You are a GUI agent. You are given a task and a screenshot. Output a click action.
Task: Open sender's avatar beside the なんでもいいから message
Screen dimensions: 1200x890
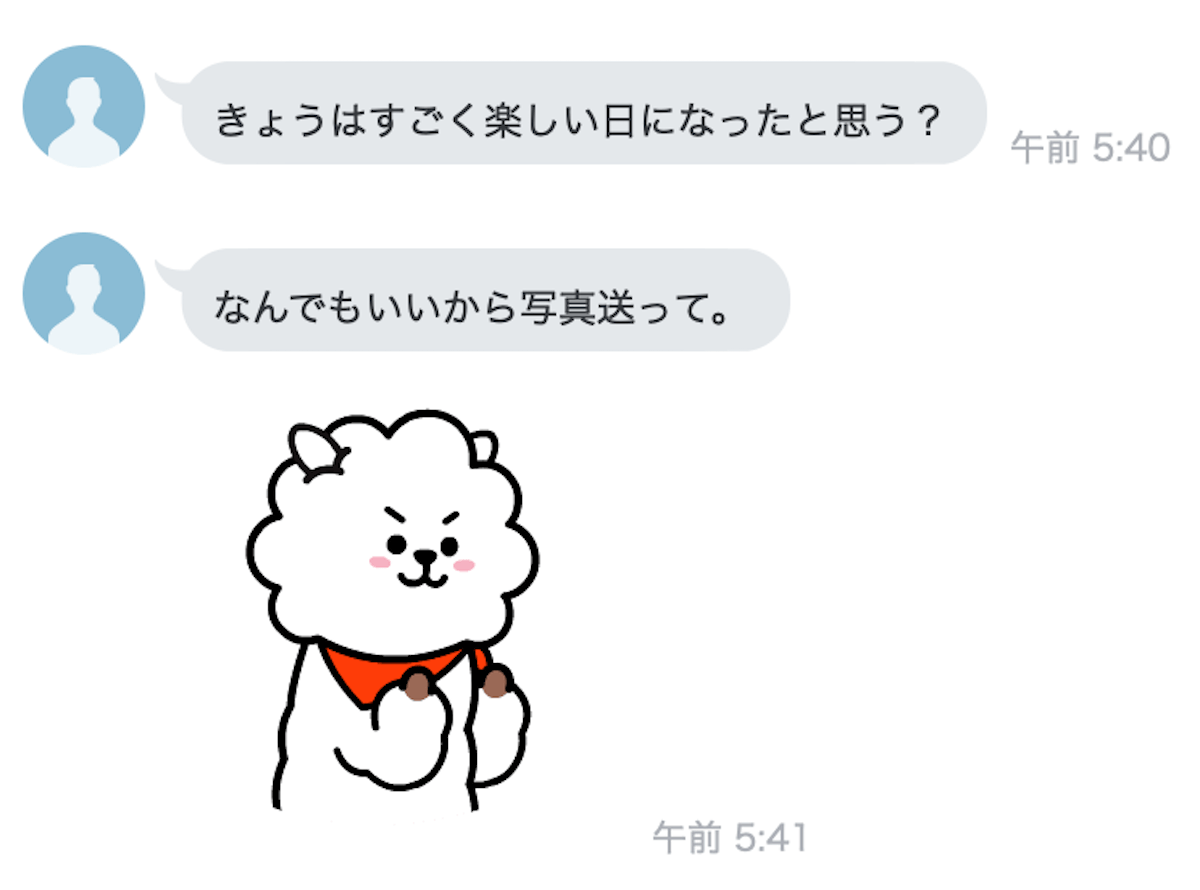pos(84,293)
